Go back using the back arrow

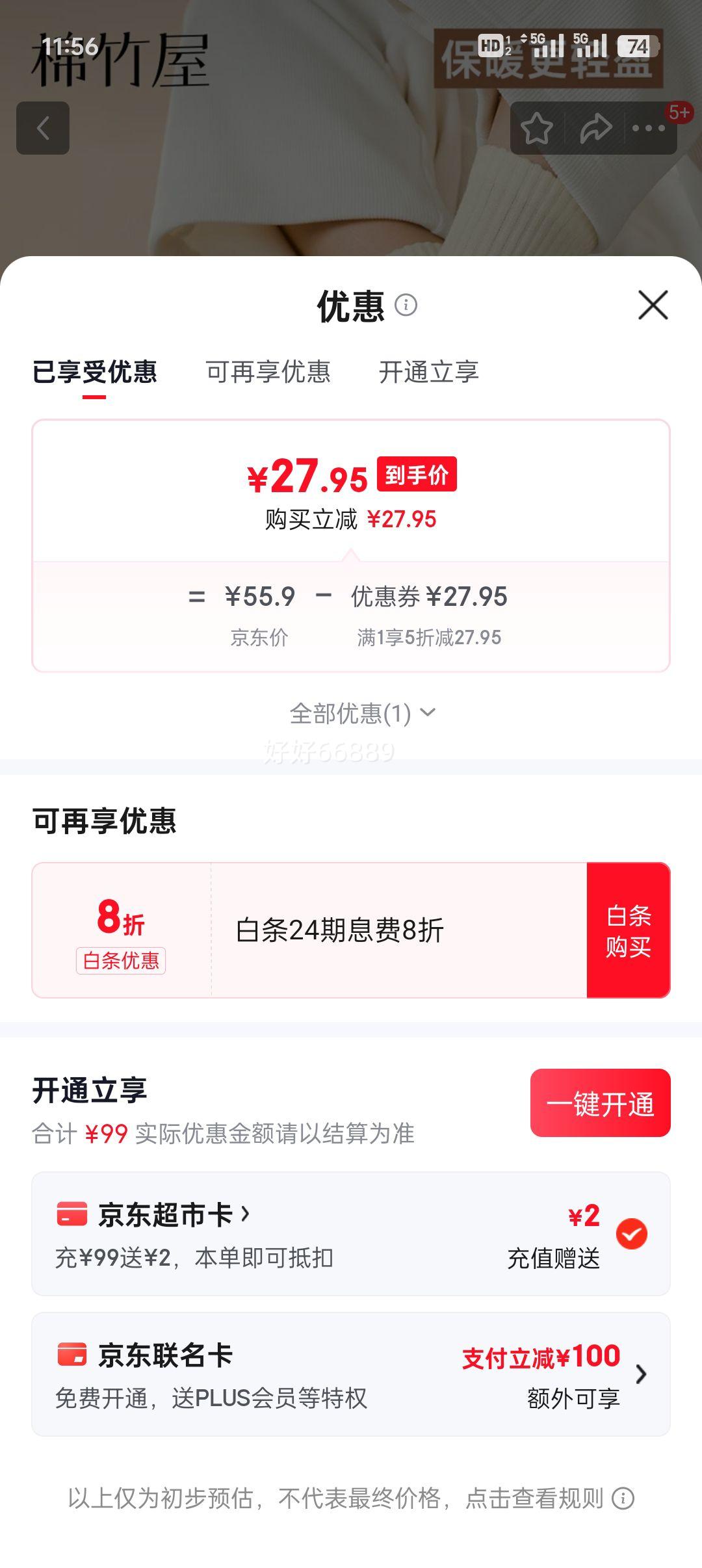(x=43, y=127)
